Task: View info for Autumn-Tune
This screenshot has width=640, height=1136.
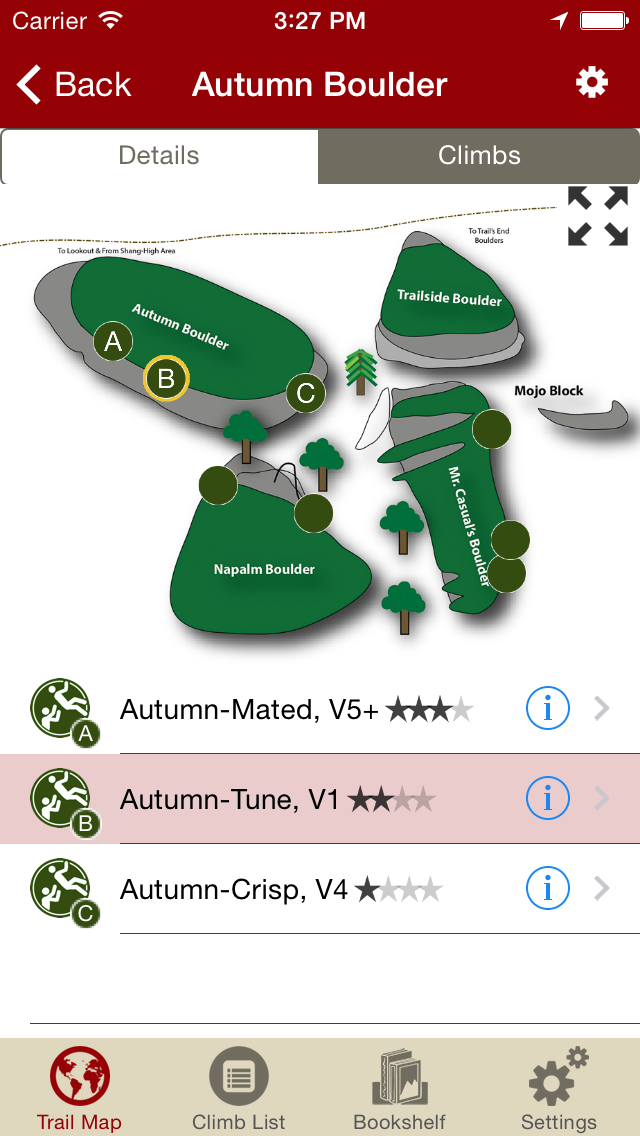Action: point(547,798)
